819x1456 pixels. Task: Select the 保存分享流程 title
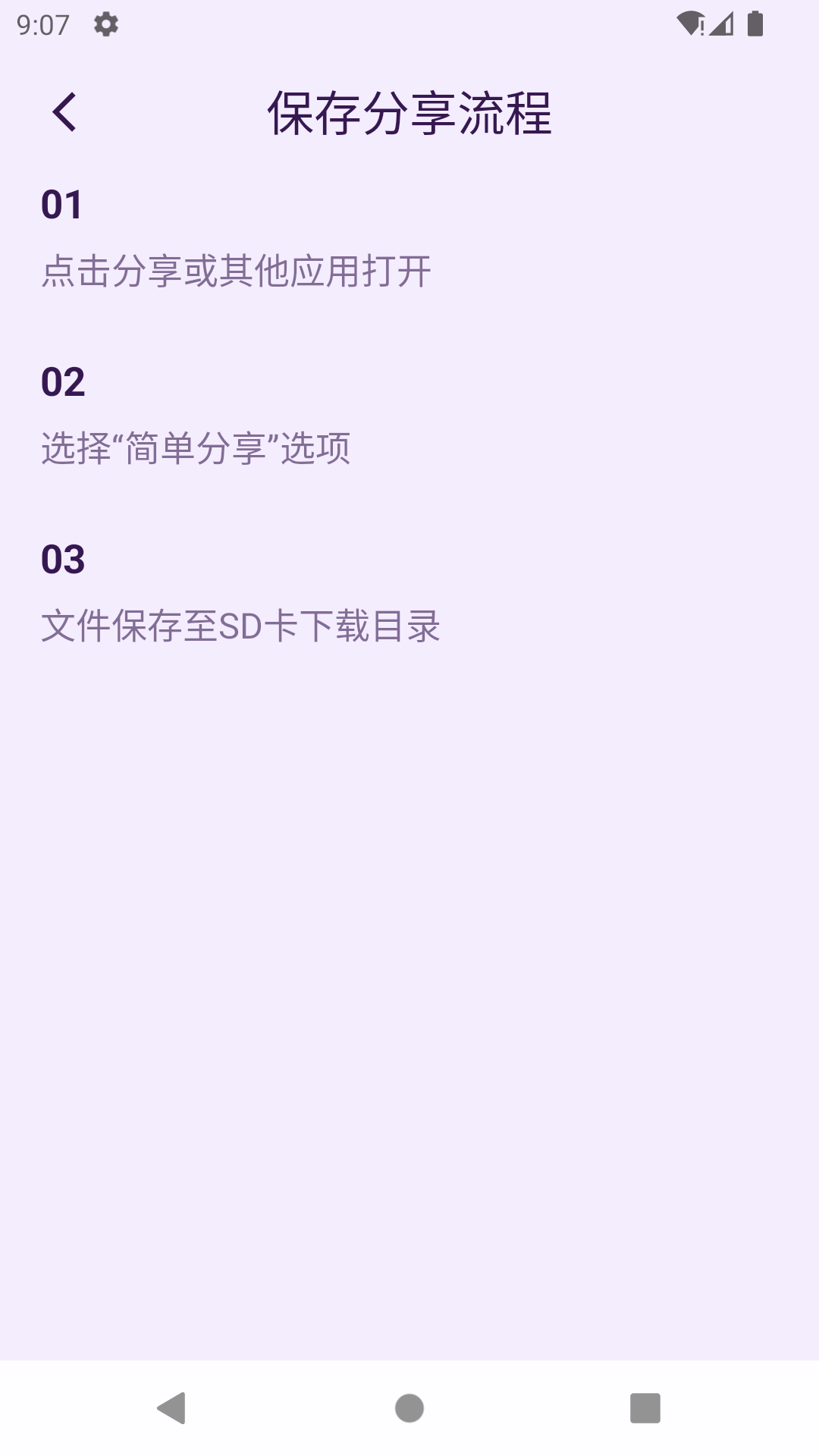pyautogui.click(x=409, y=115)
